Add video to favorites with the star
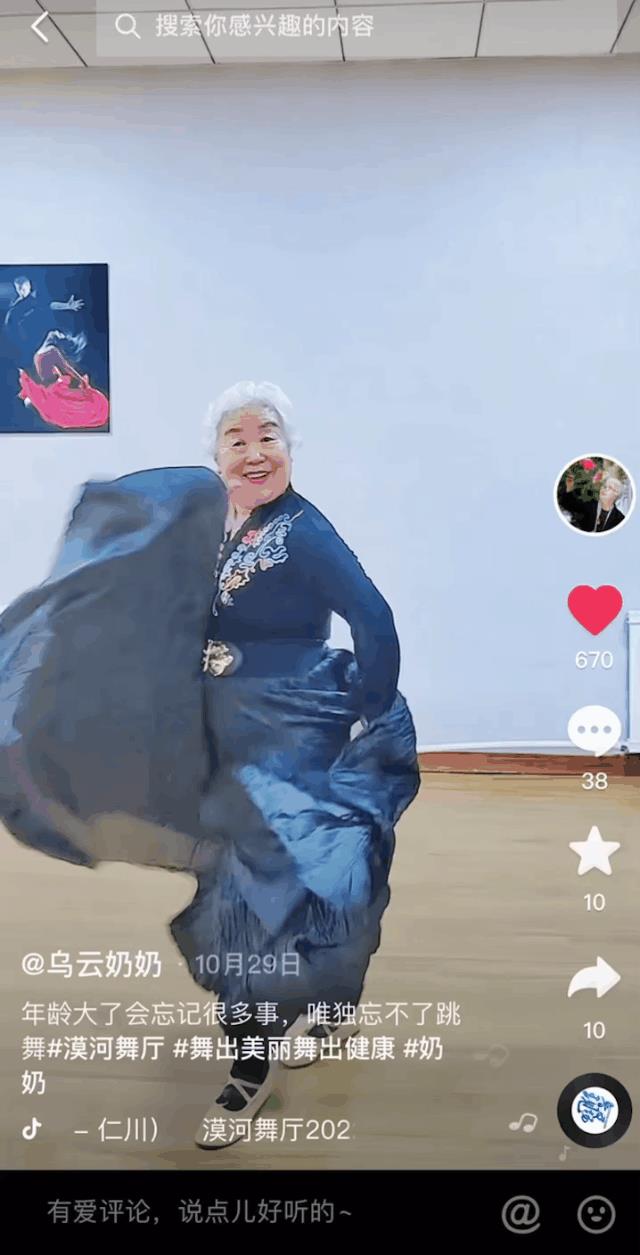Image resolution: width=640 pixels, height=1255 pixels. click(x=594, y=852)
